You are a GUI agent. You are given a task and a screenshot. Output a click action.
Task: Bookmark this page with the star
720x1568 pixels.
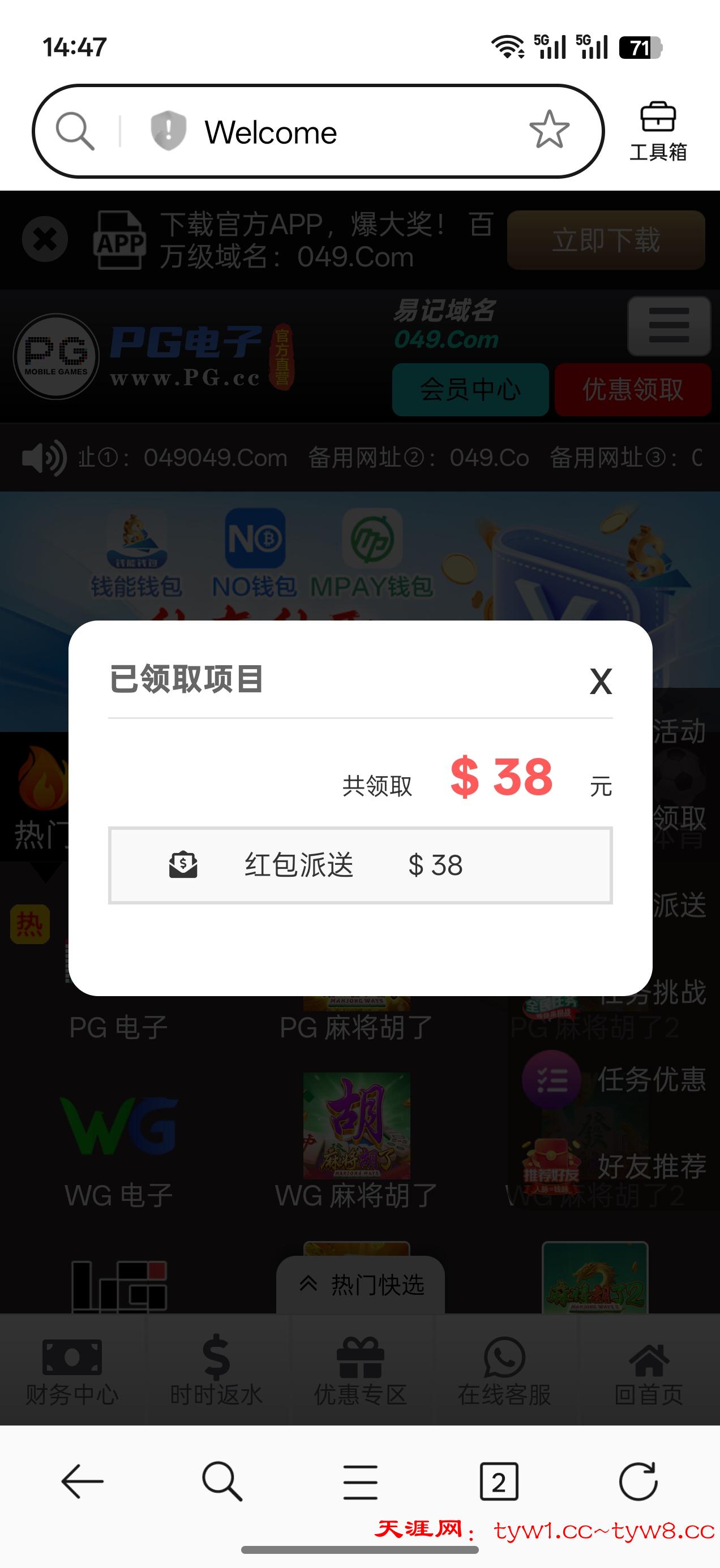pos(549,130)
